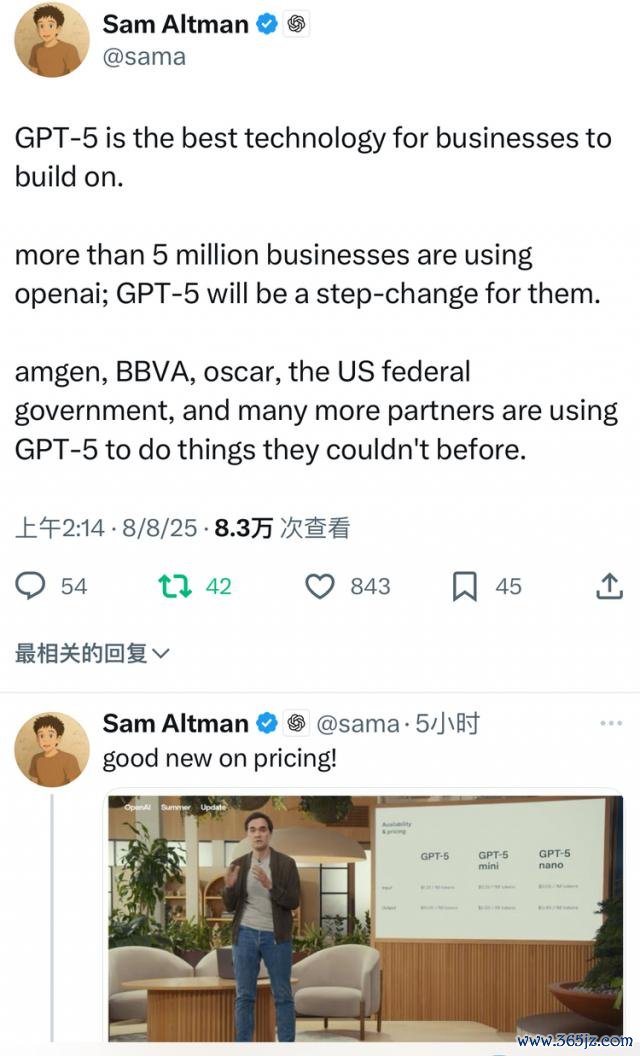Like the GPT-5 businesses tweet
Image resolution: width=640 pixels, height=1056 pixels.
[319, 586]
